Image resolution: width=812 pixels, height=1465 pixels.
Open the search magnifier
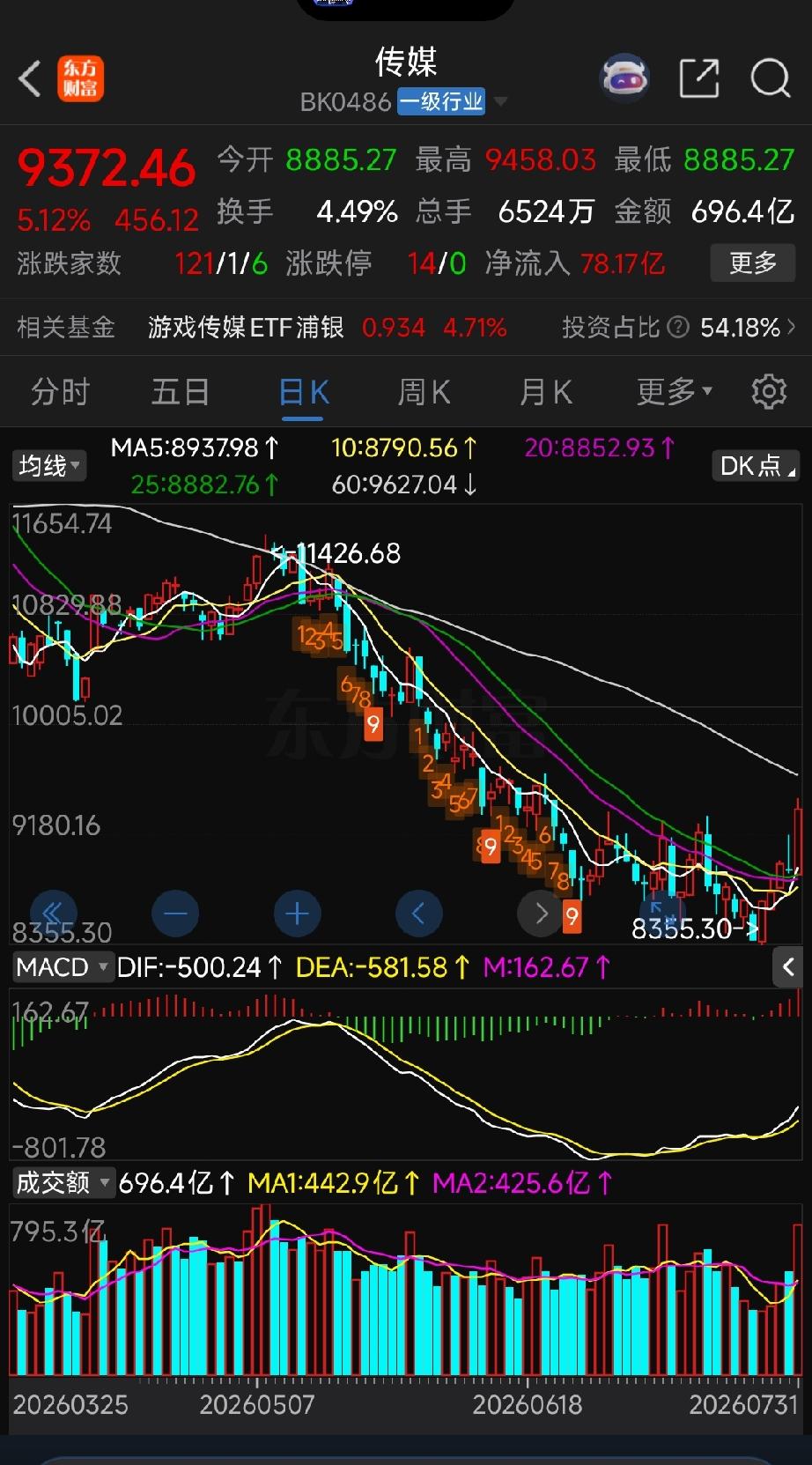click(770, 78)
